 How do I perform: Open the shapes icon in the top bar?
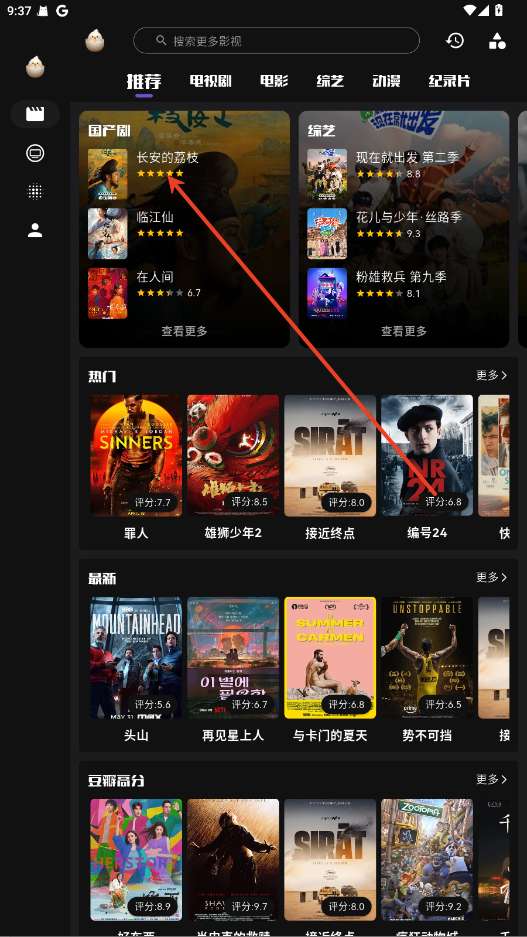[x=497, y=41]
